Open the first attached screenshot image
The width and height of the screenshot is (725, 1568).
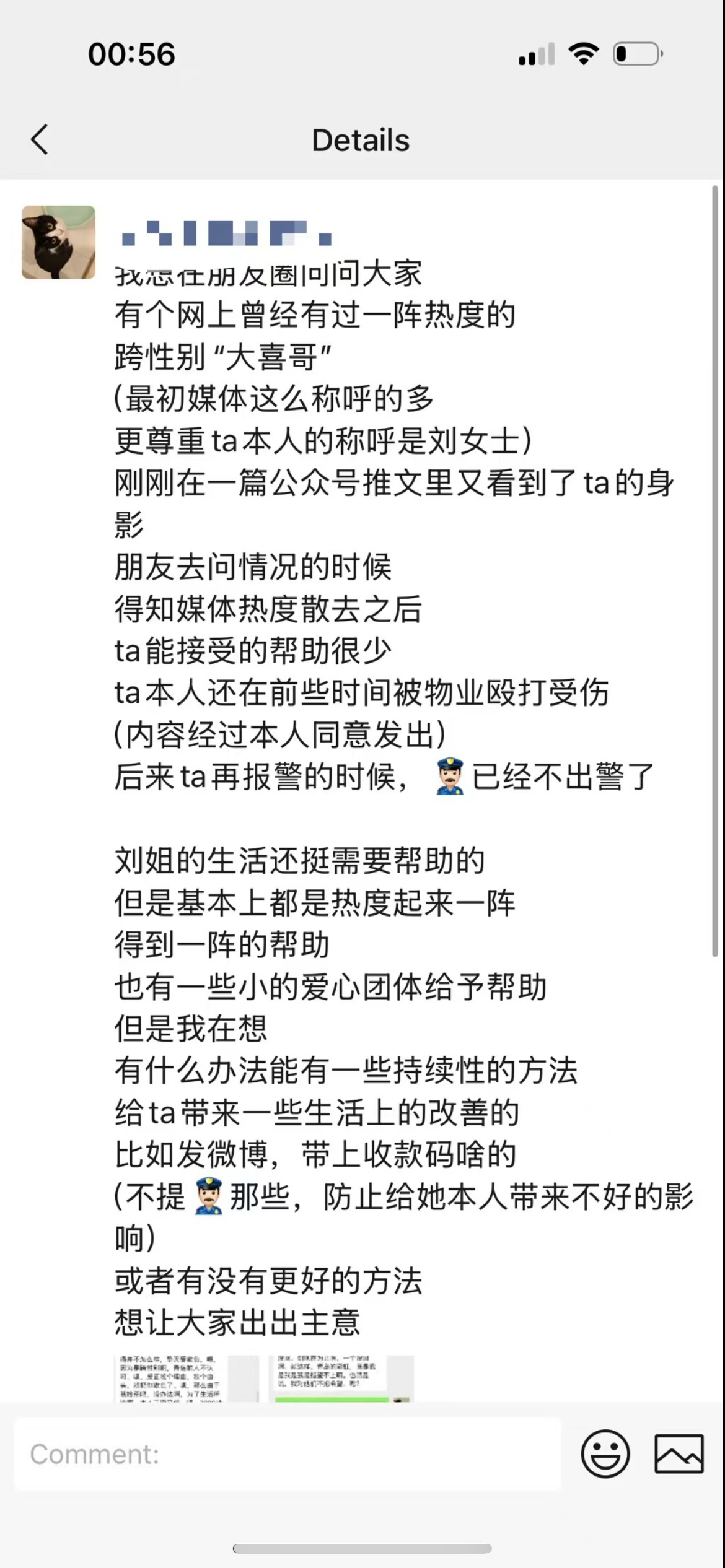(187, 1379)
